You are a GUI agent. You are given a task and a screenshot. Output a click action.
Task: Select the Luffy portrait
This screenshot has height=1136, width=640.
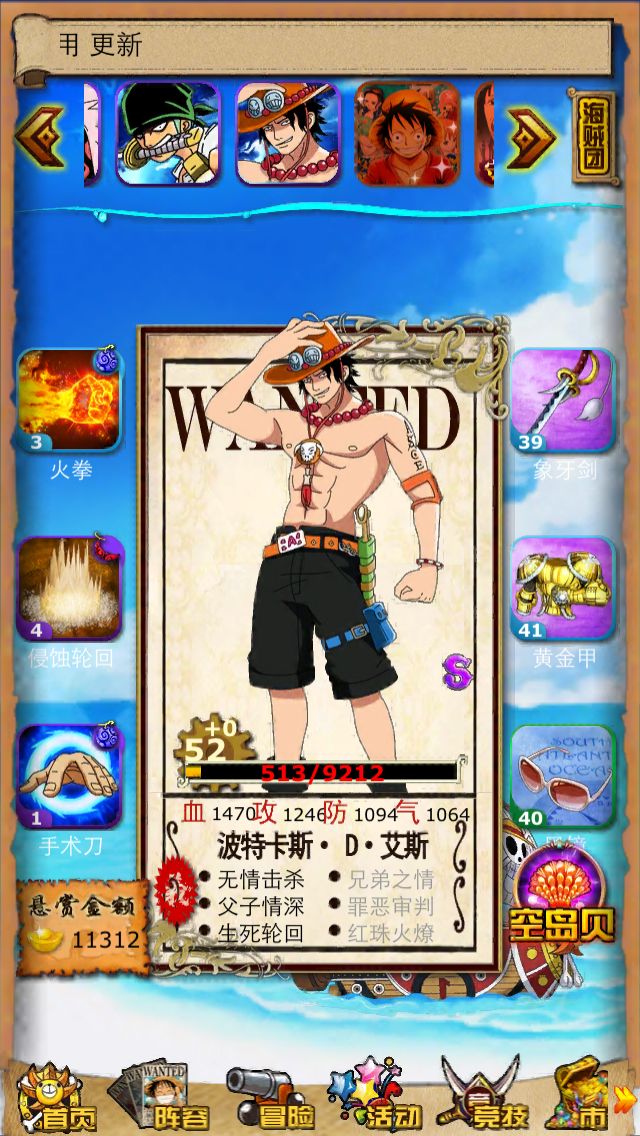tap(407, 133)
